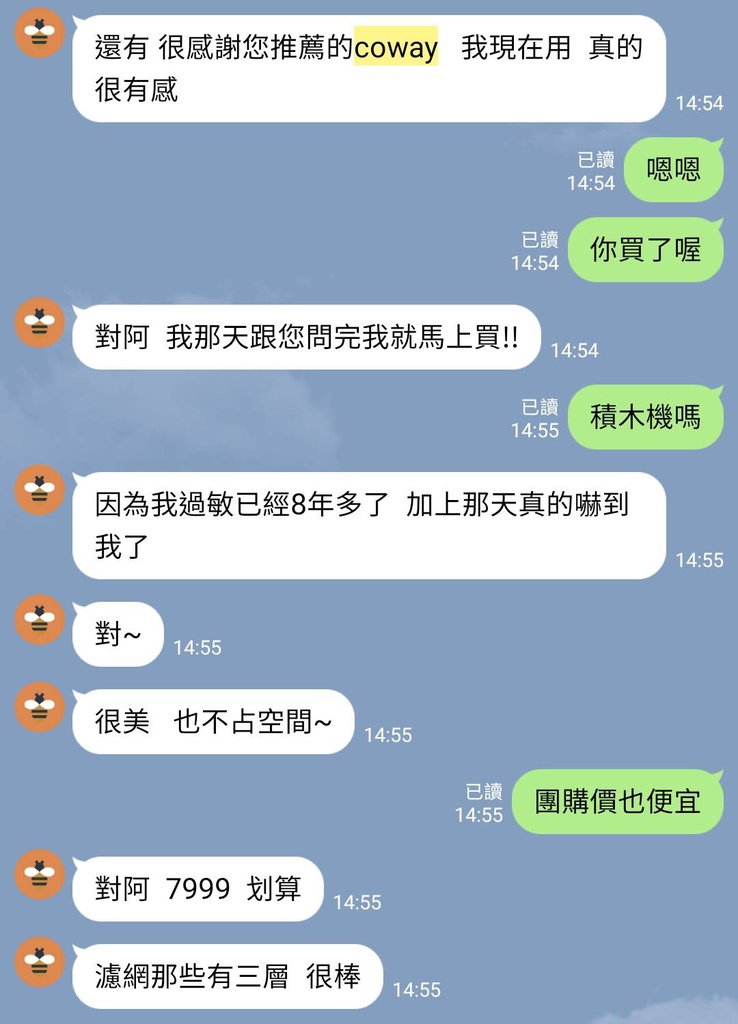738x1024 pixels.
Task: View profile from avatar beside 因為我過敏已經8年多了
Action: coord(40,490)
